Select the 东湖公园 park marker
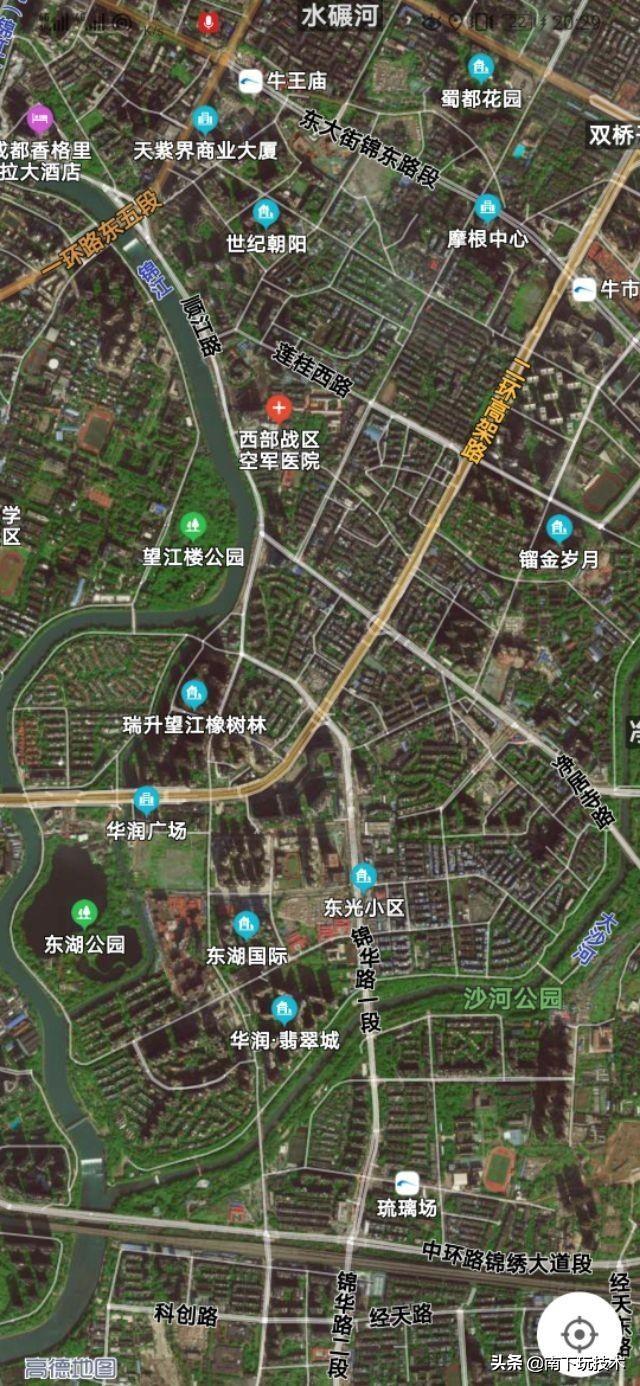 pyautogui.click(x=84, y=912)
